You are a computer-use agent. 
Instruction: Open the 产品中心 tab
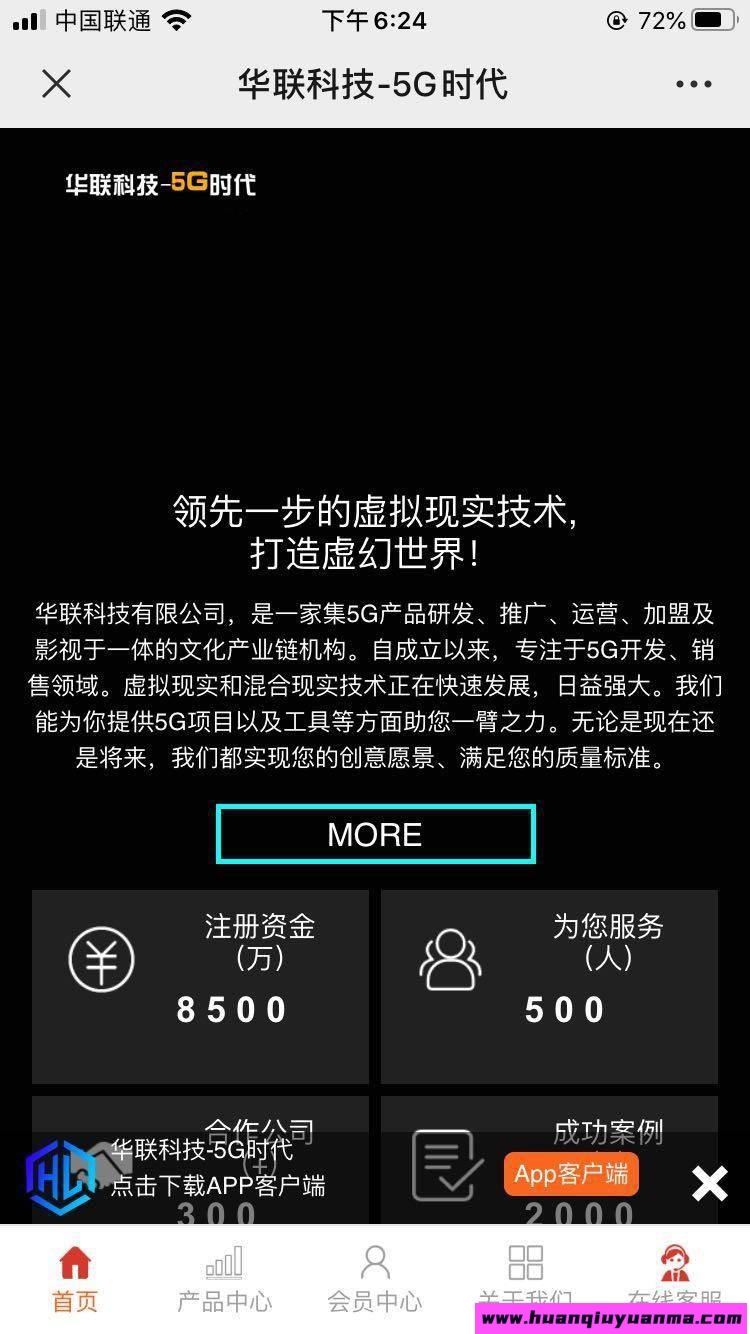click(224, 1278)
